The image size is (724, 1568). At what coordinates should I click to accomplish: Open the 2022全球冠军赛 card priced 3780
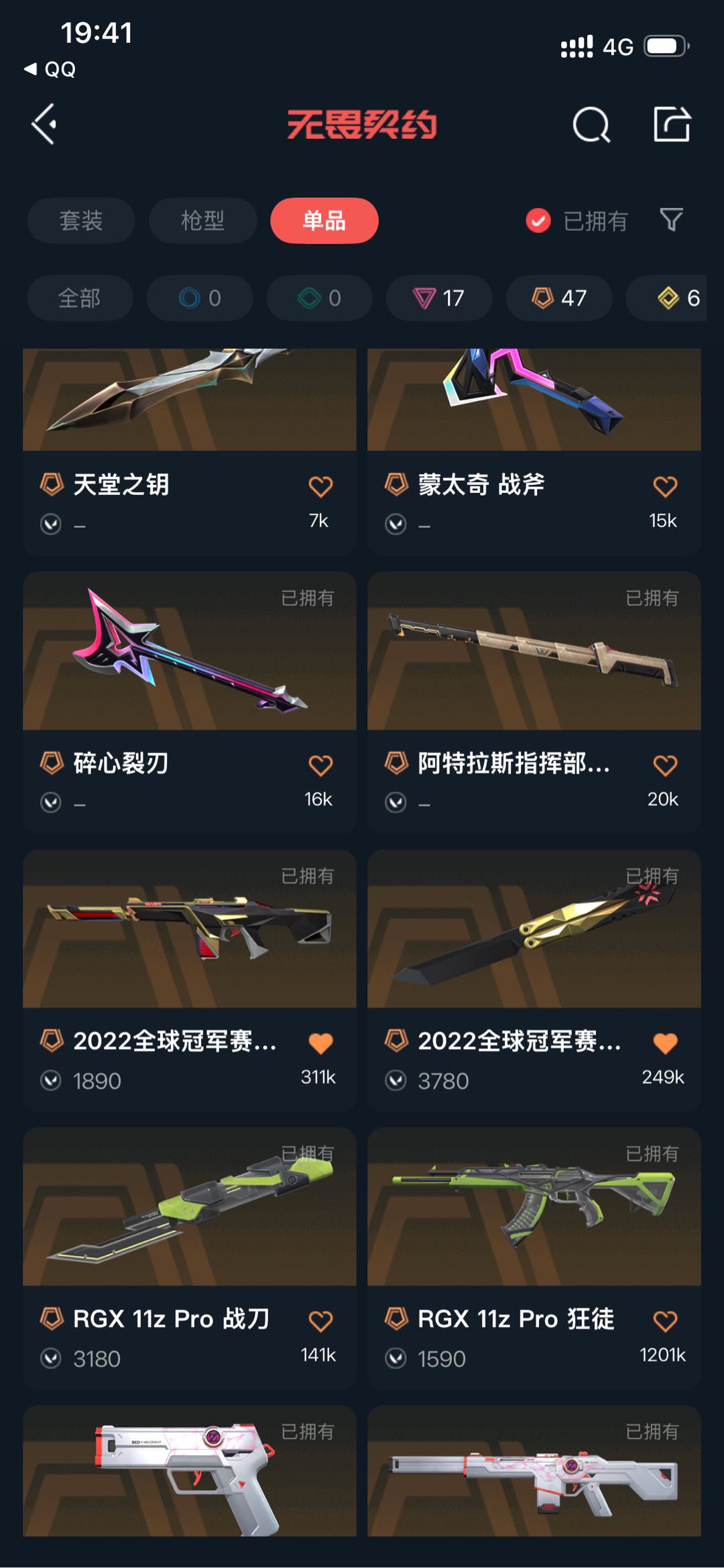click(x=534, y=981)
